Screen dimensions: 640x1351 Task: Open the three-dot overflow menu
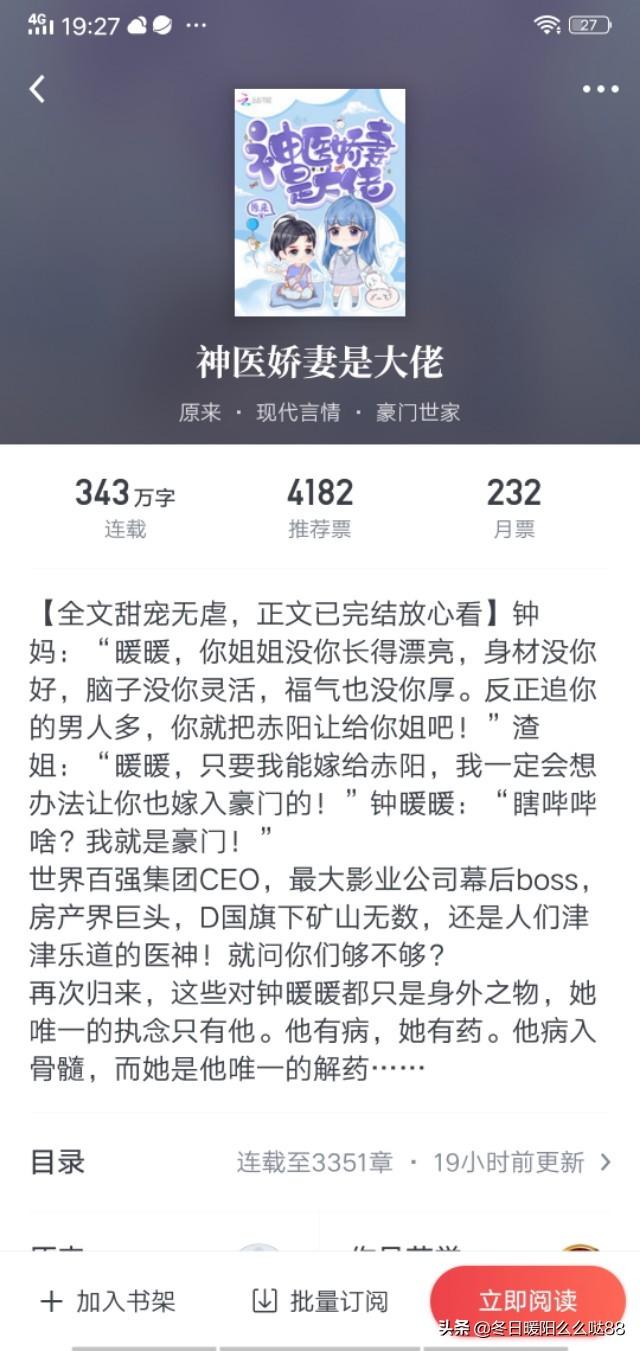click(600, 89)
